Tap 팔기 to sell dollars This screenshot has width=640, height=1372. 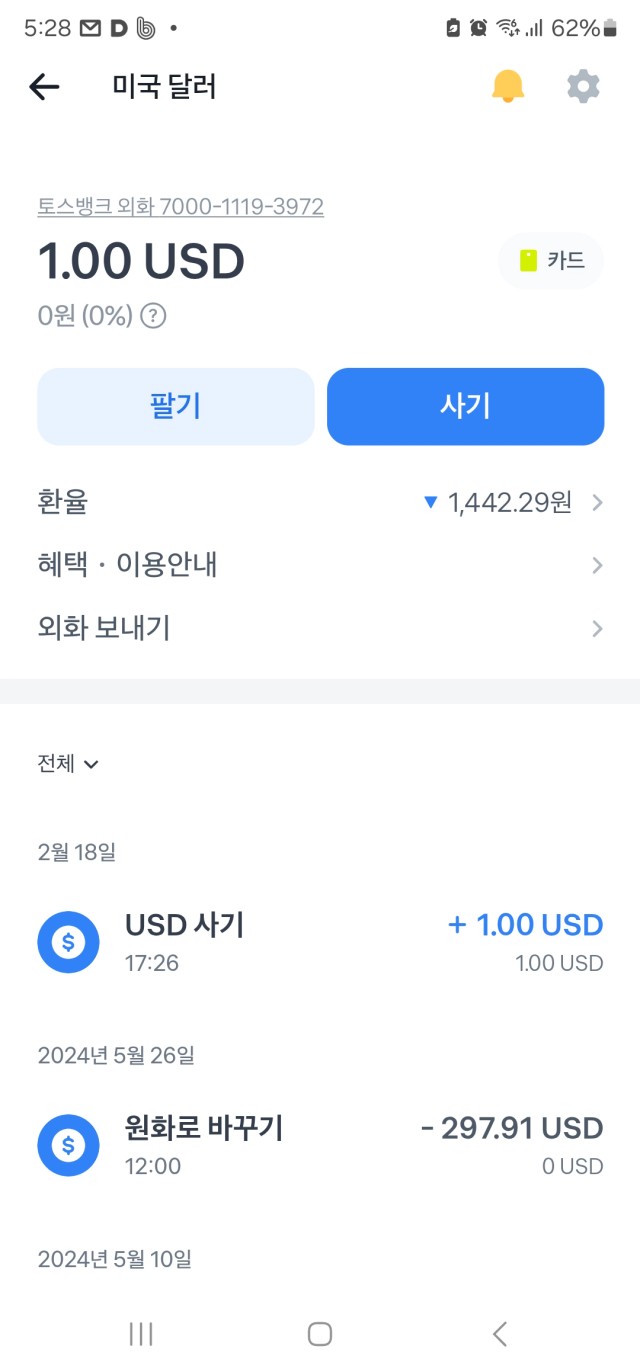(176, 406)
